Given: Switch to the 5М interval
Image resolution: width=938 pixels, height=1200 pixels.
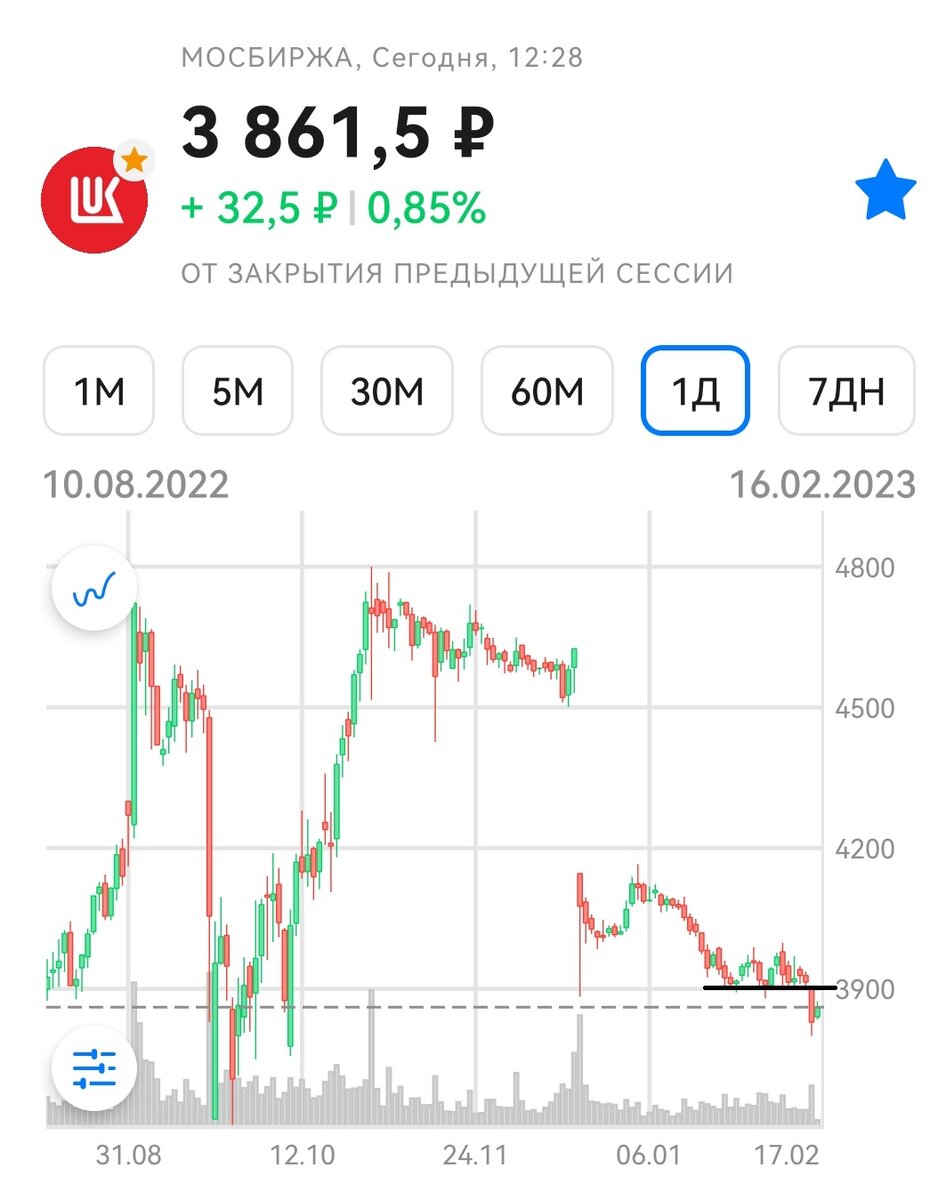Looking at the screenshot, I should coord(237,391).
